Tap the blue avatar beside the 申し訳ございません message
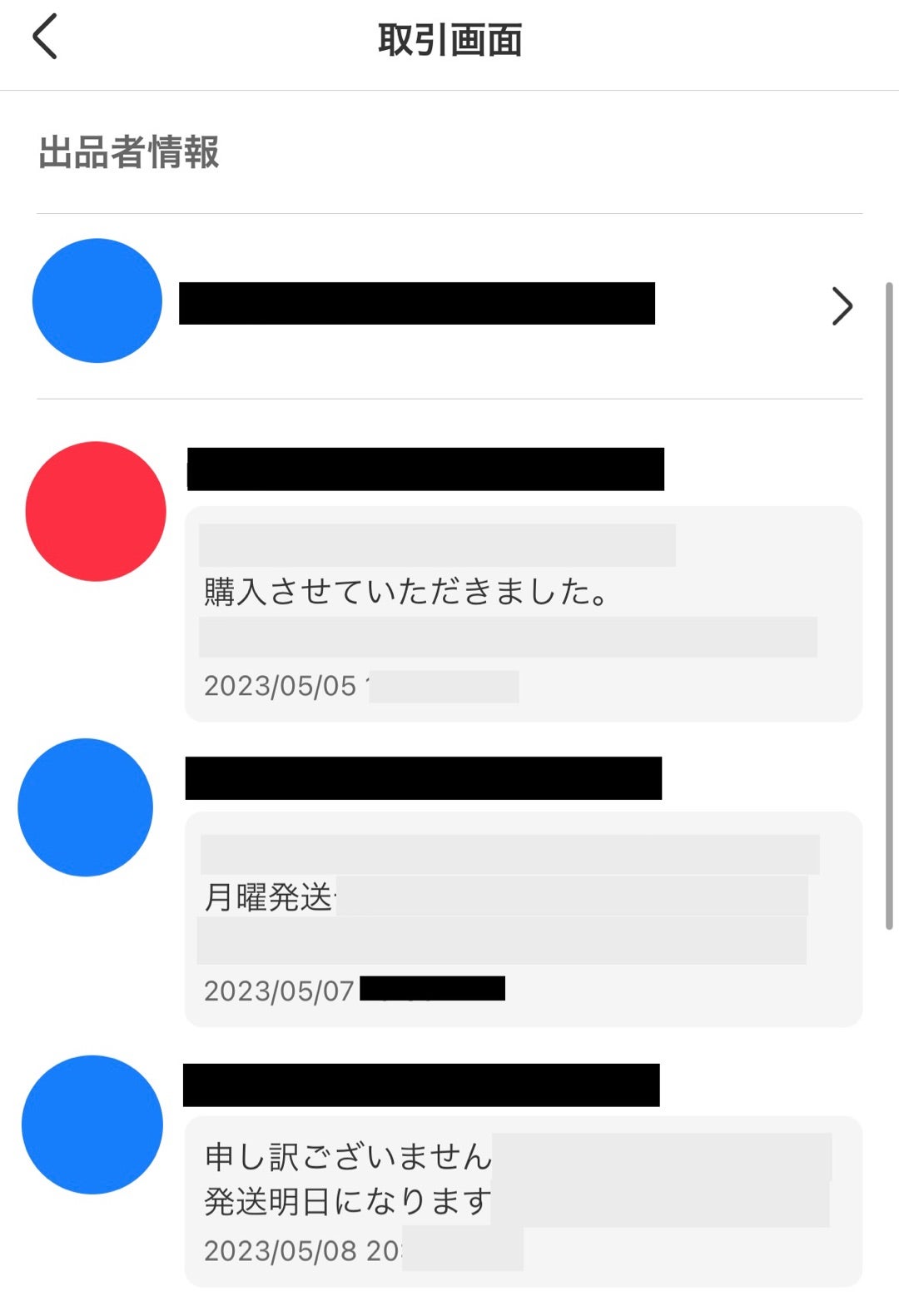This screenshot has height=1316, width=899. [92, 1125]
